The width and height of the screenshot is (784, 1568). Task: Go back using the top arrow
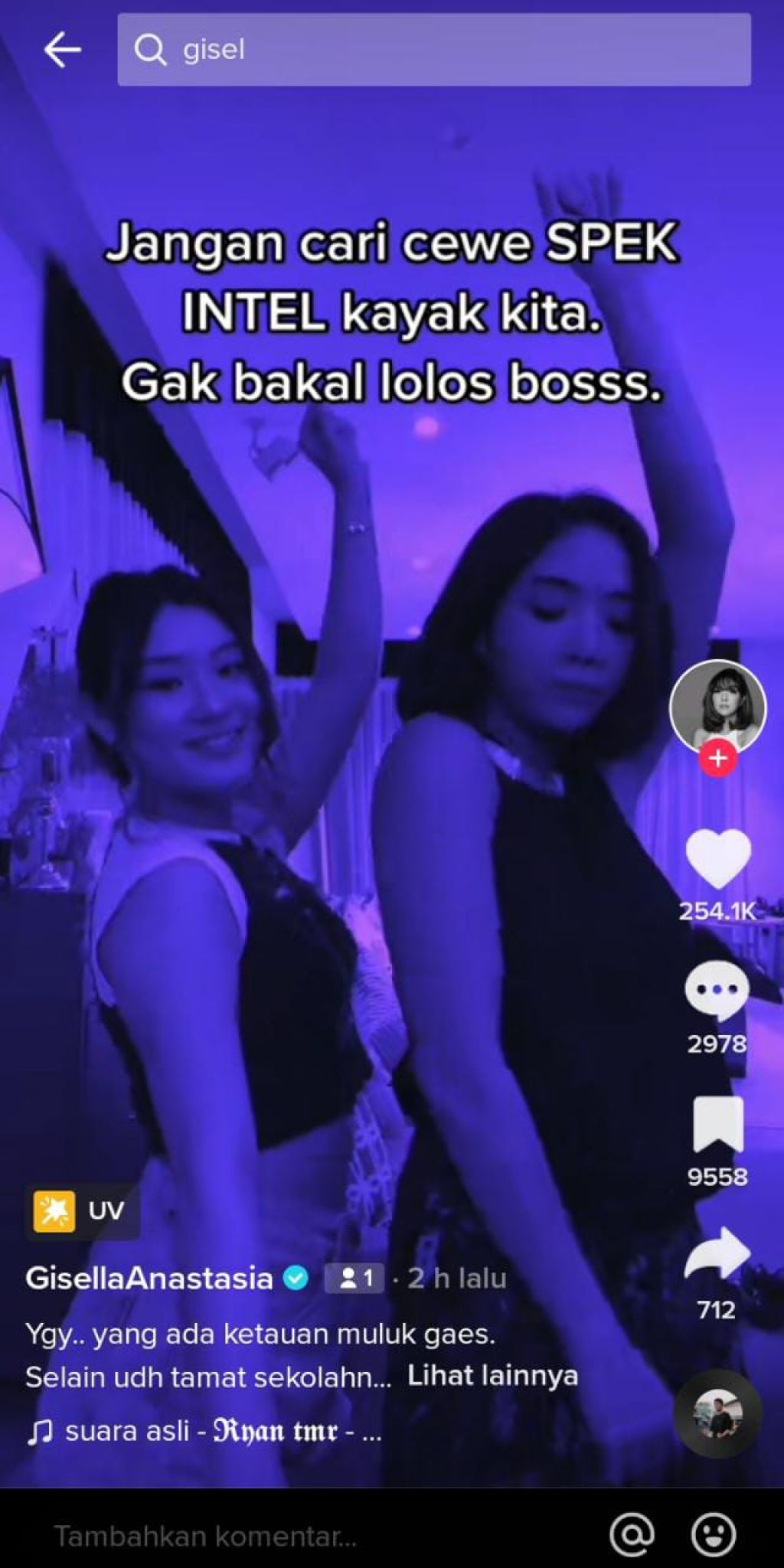62,51
